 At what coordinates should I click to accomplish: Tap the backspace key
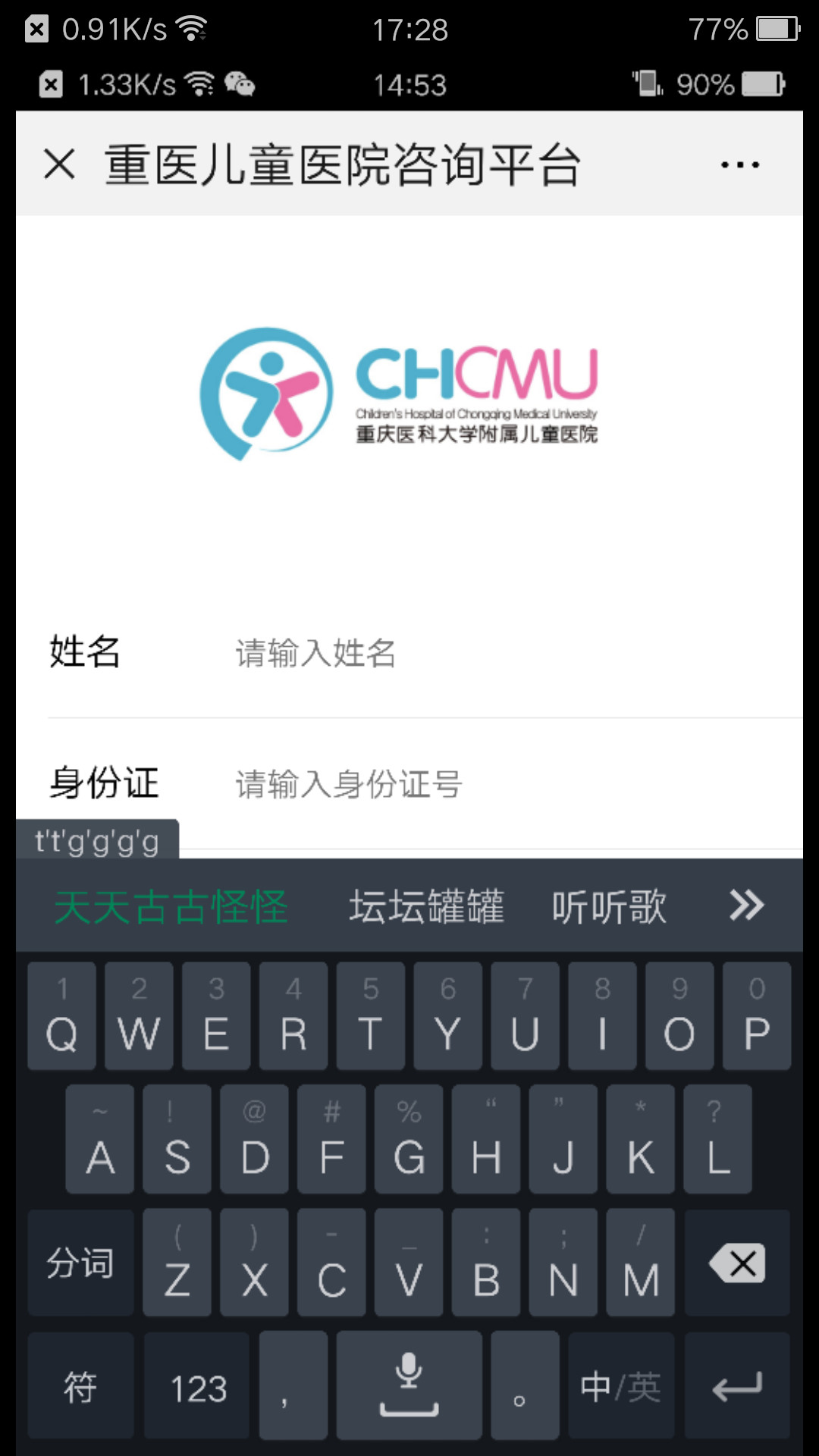(x=737, y=1263)
